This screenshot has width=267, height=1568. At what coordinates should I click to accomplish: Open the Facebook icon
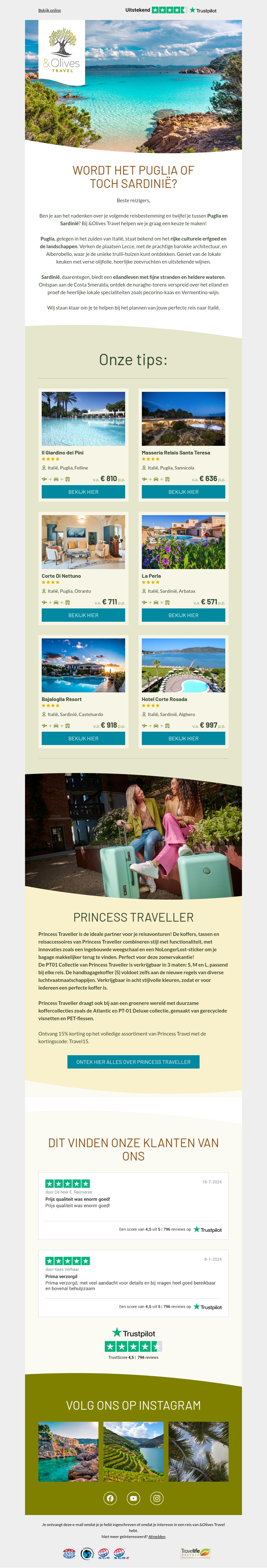click(x=110, y=1498)
